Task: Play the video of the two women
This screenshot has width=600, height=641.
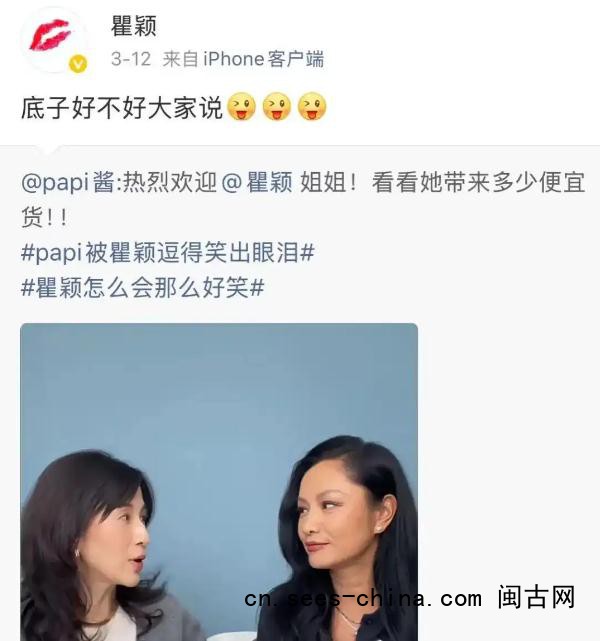Action: [x=219, y=480]
